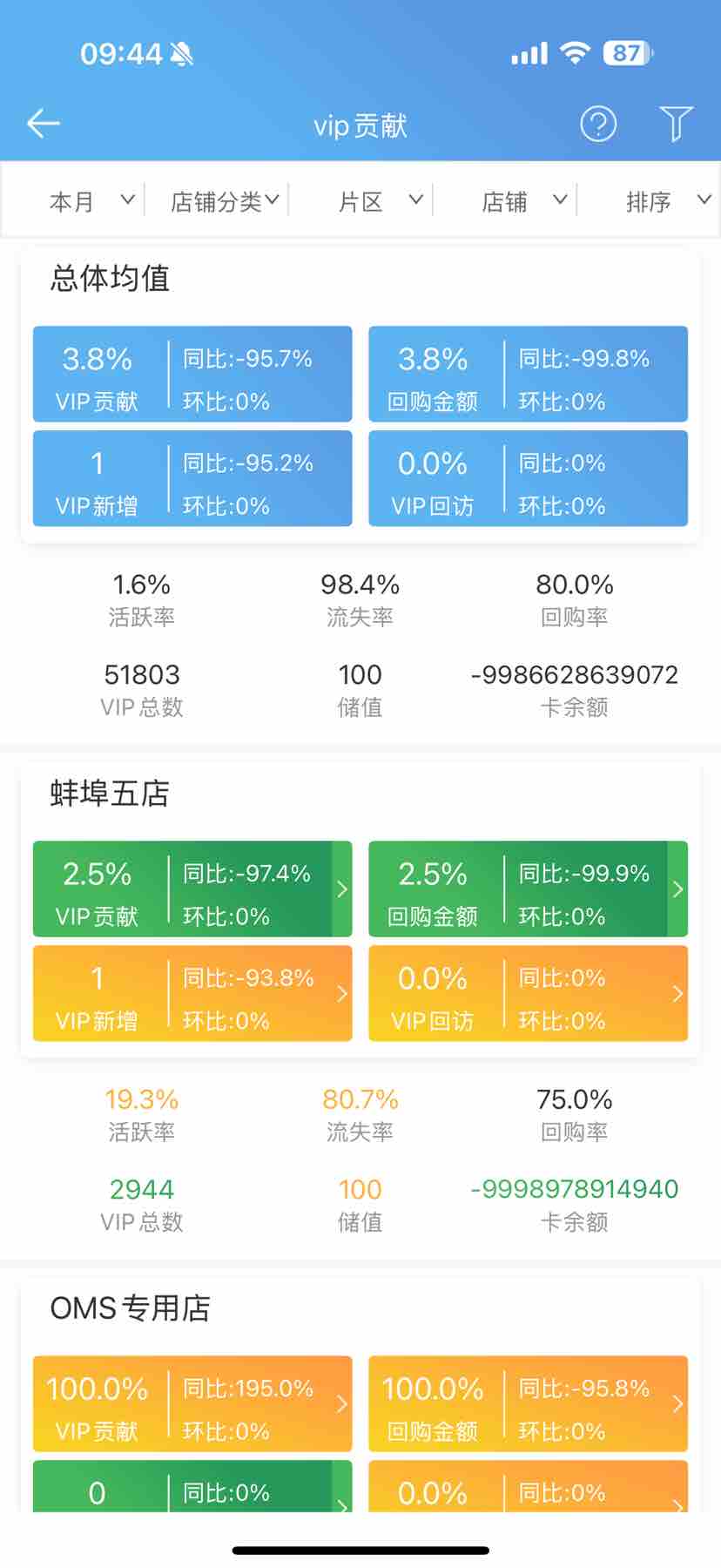
Task: Open 蚌埠五店 VIP贡献 2.5% card
Action: [x=192, y=889]
